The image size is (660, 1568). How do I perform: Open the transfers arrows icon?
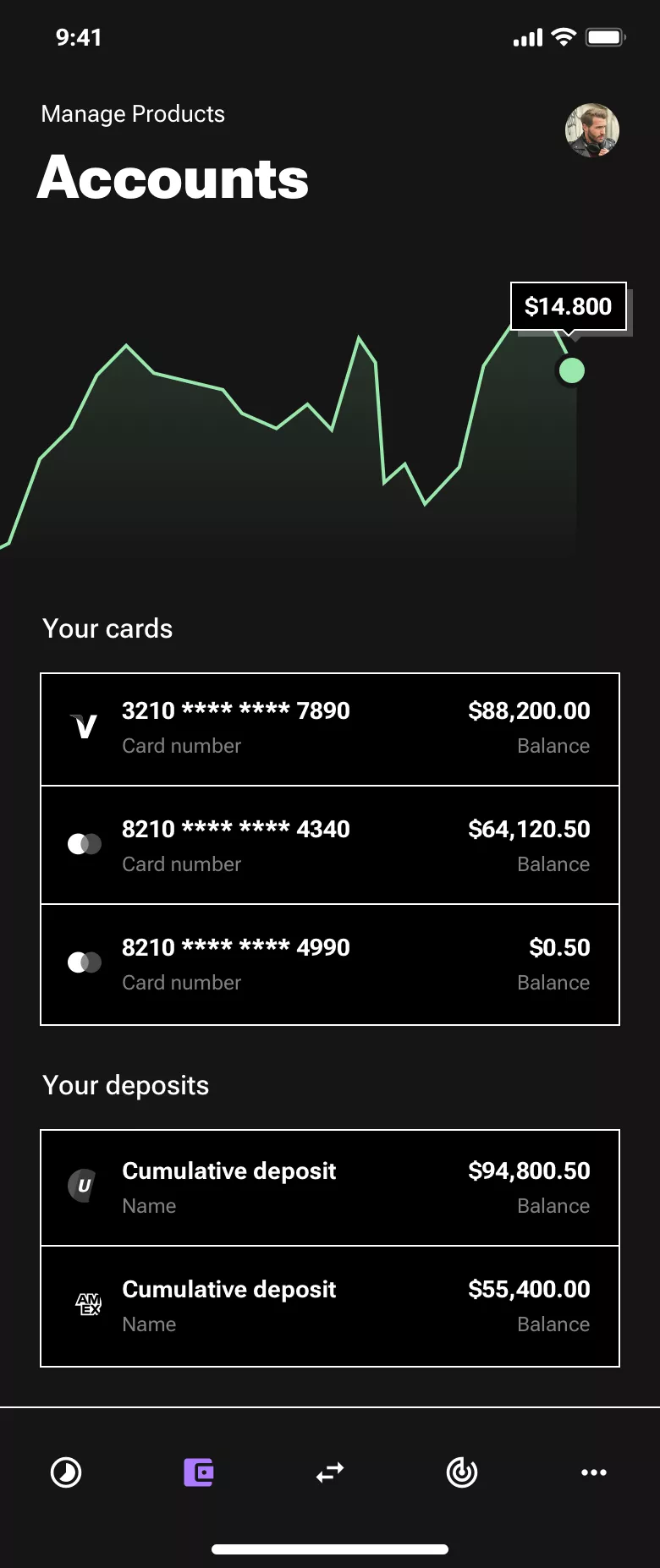(x=330, y=1472)
